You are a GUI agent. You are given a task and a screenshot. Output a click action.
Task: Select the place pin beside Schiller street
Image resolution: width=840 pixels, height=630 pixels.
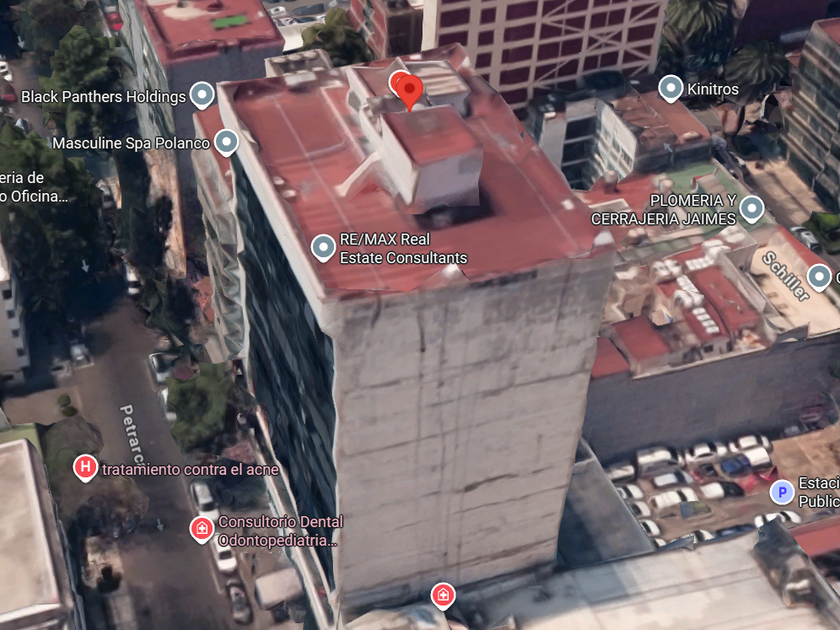(x=819, y=278)
